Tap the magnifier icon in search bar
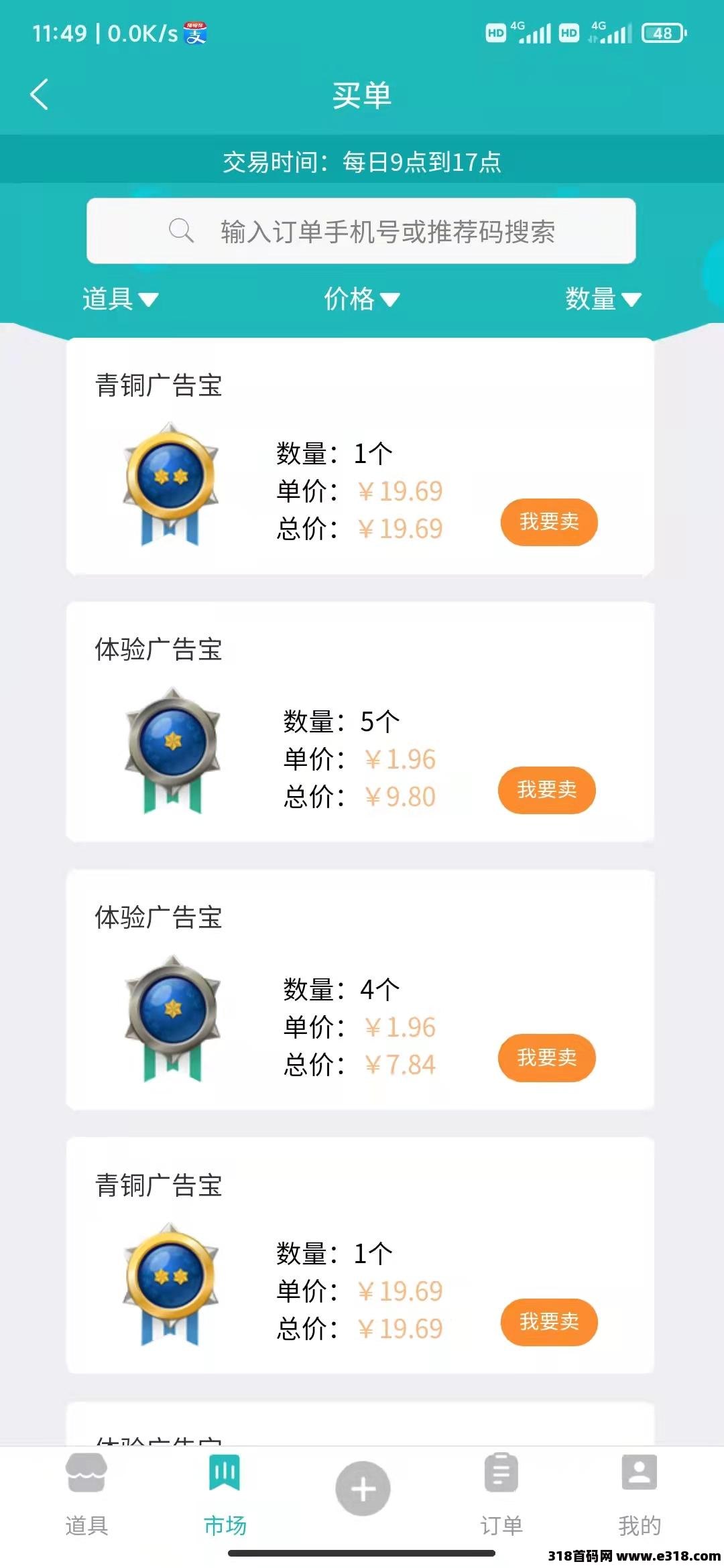 (x=180, y=233)
